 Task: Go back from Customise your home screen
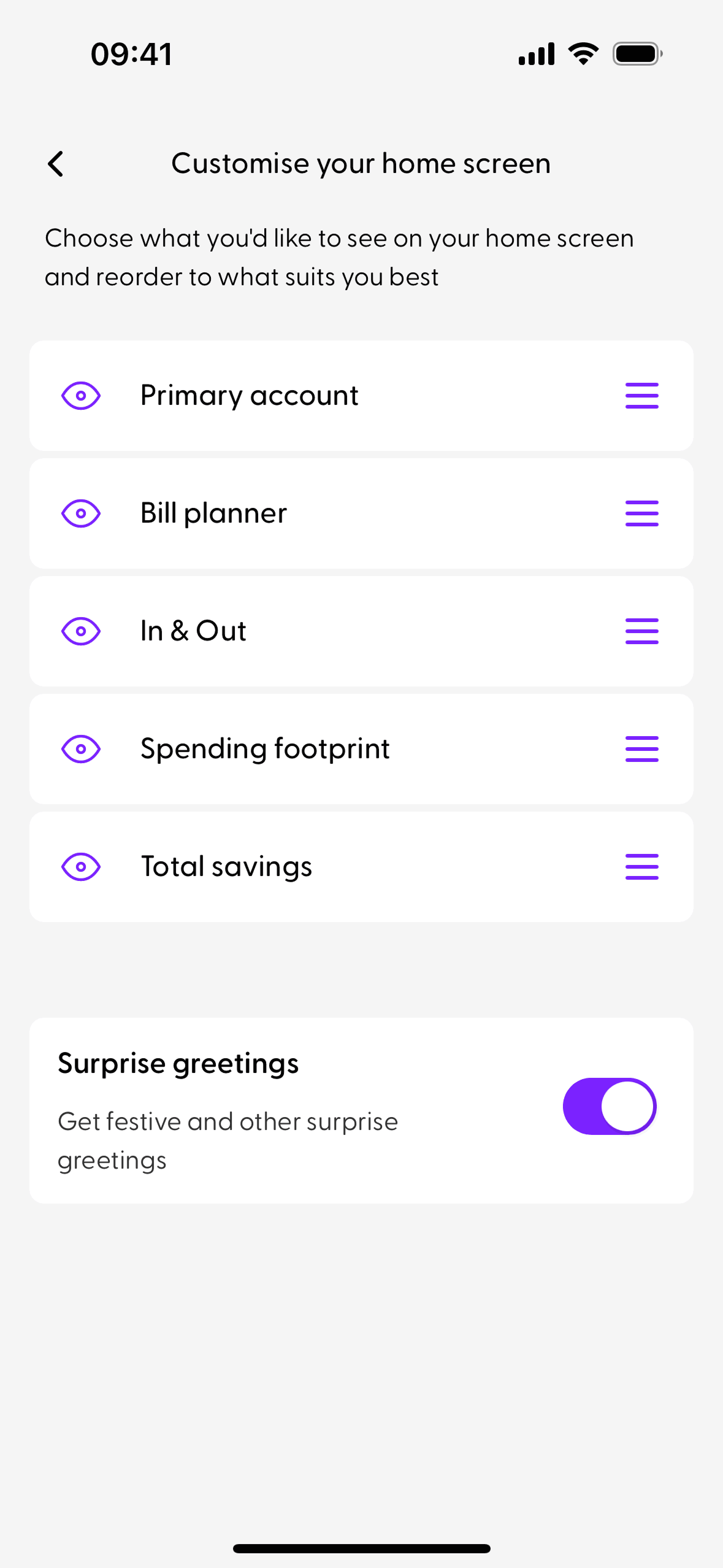coord(56,164)
